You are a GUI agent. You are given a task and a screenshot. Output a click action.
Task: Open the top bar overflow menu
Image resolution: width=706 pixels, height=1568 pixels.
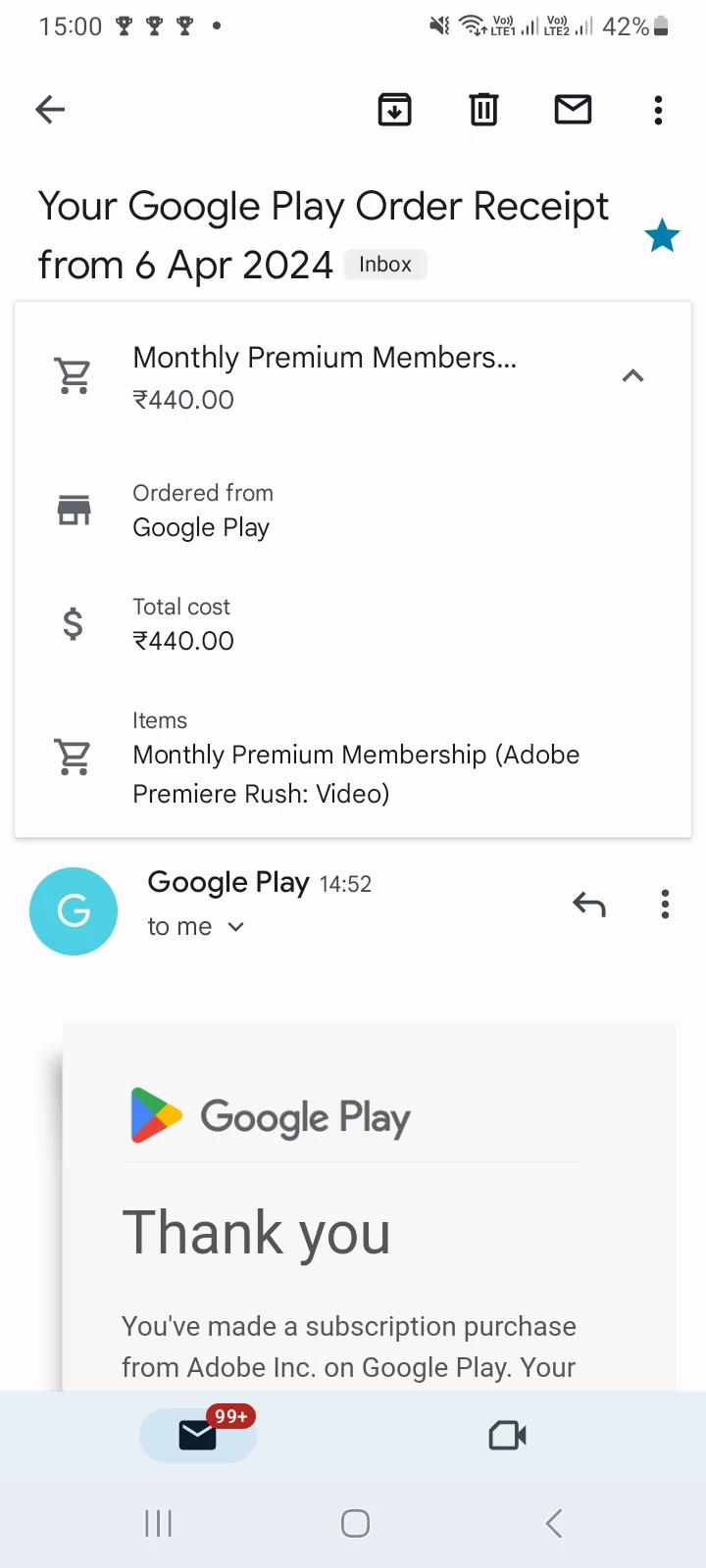(x=658, y=110)
